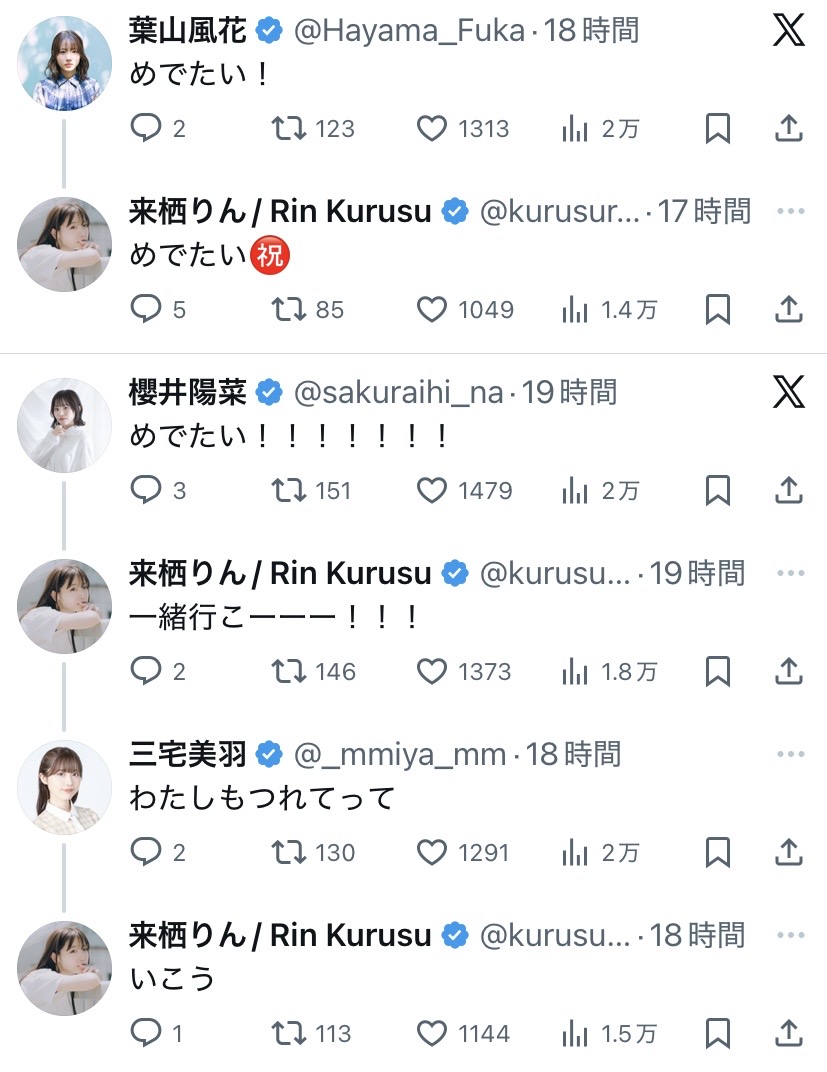Open overflow menu on Rin Kurusu's めでたい㊗ reply
The image size is (827, 1072).
click(790, 211)
